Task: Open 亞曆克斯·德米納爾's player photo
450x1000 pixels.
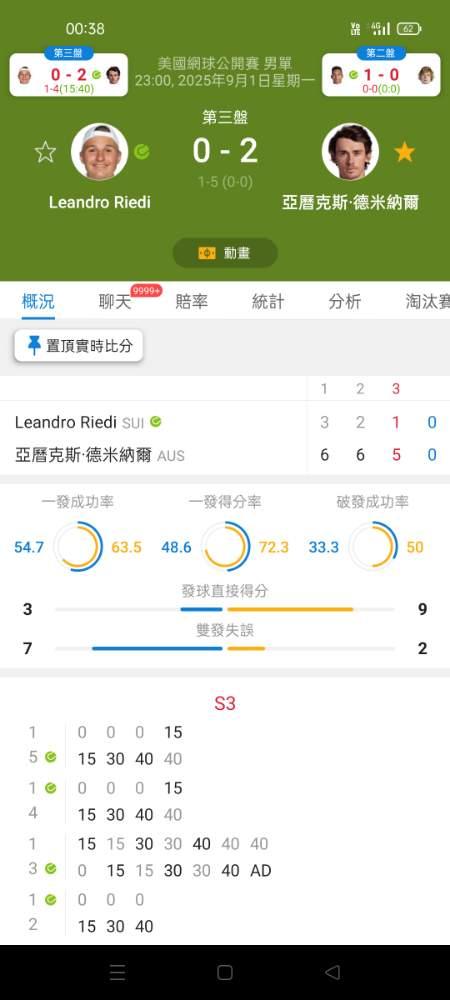Action: pyautogui.click(x=351, y=152)
